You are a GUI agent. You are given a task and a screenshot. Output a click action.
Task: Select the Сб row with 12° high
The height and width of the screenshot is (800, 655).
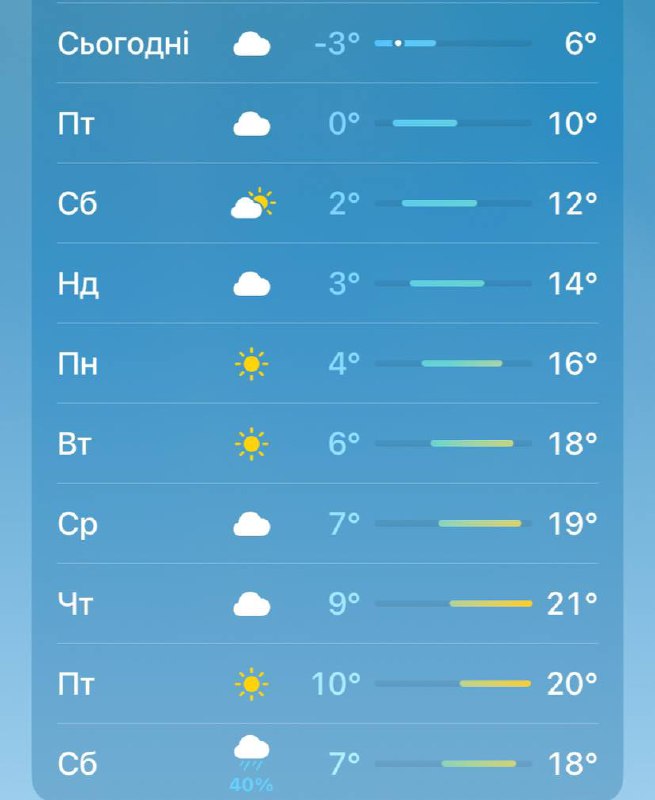point(327,204)
